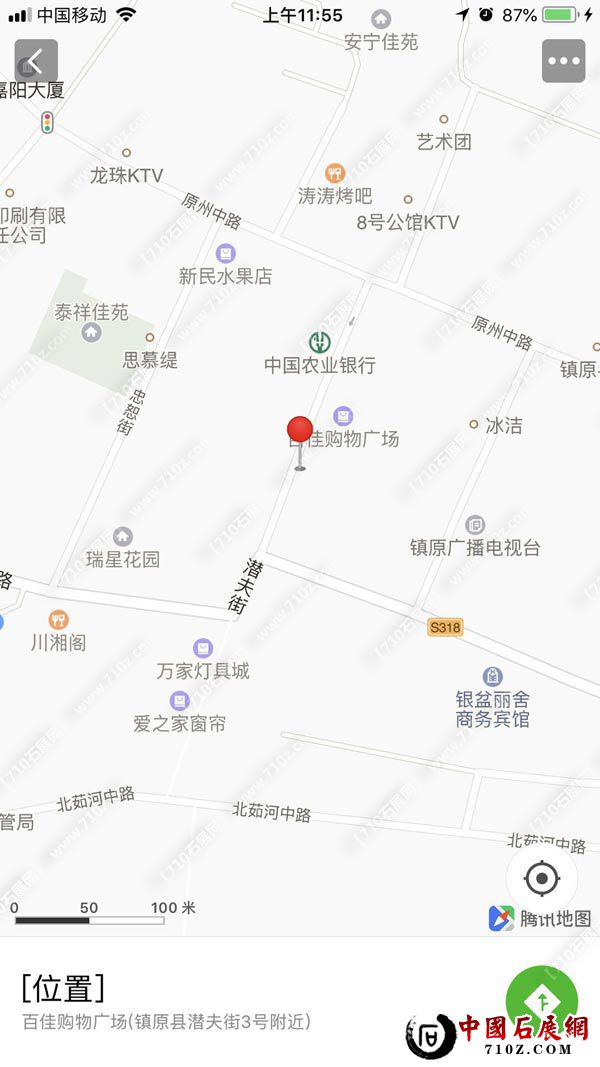600x1067 pixels.
Task: Tap the green navigation button
Action: click(x=542, y=1000)
